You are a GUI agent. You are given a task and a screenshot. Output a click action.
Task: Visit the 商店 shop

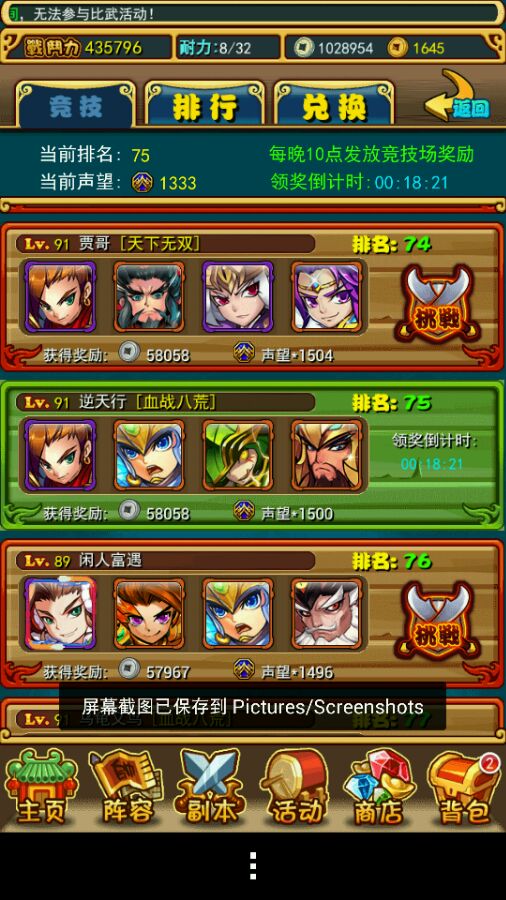379,787
